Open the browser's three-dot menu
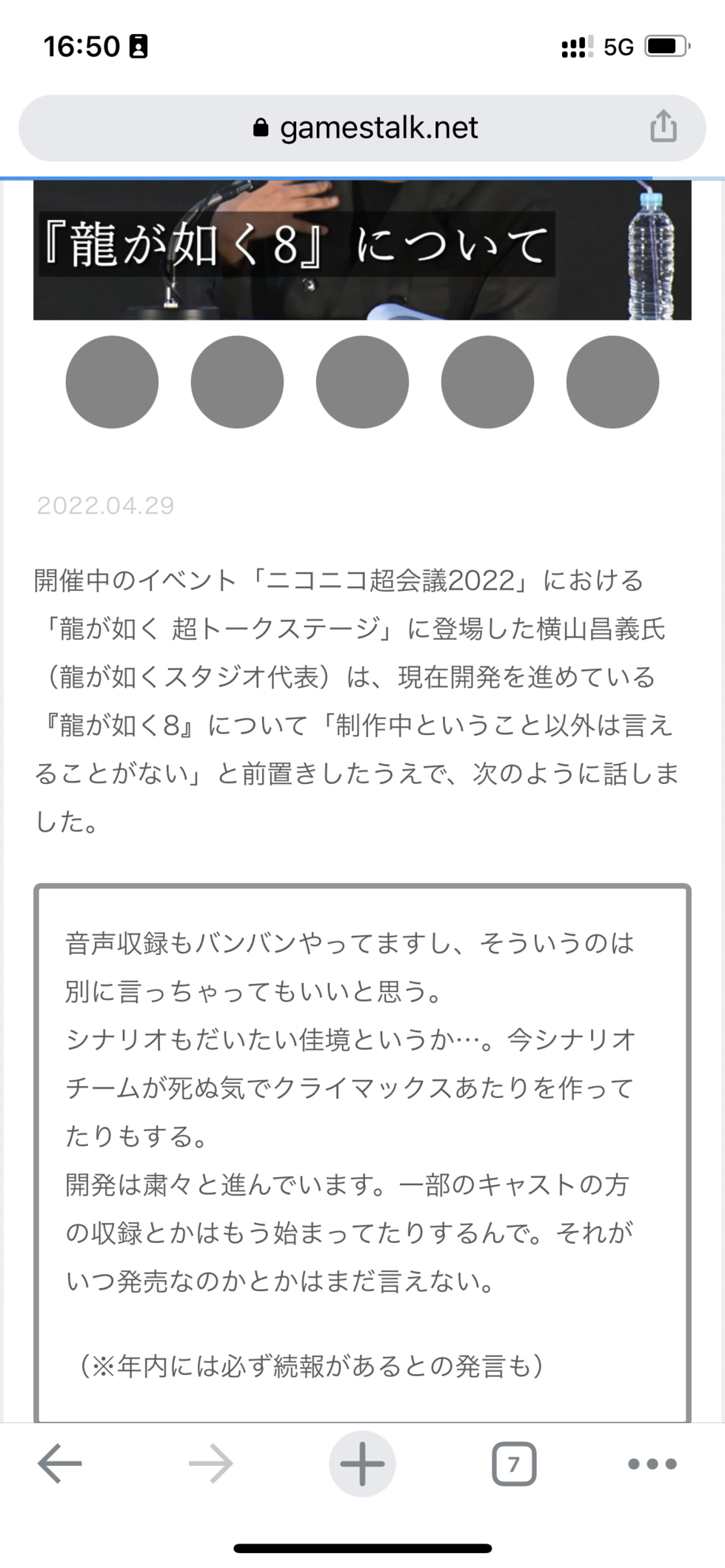Image resolution: width=725 pixels, height=1568 pixels. 652,1464
